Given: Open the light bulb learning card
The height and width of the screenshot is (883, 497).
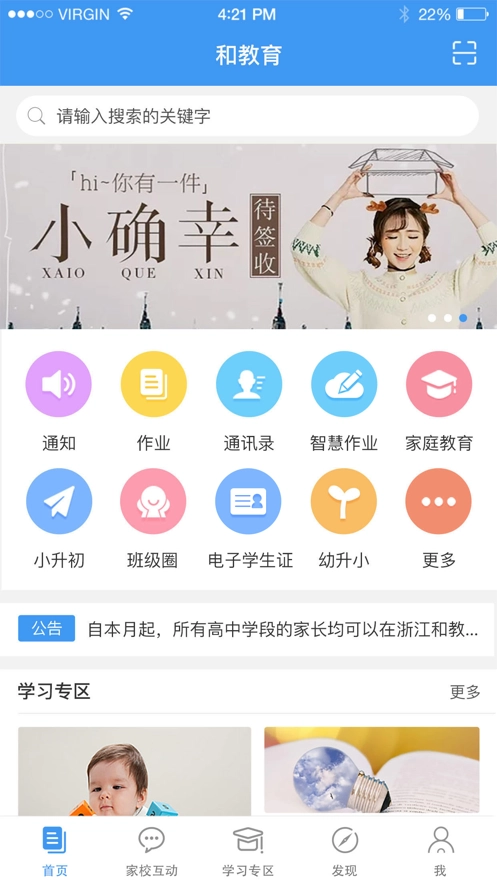Looking at the screenshot, I should coord(372,770).
